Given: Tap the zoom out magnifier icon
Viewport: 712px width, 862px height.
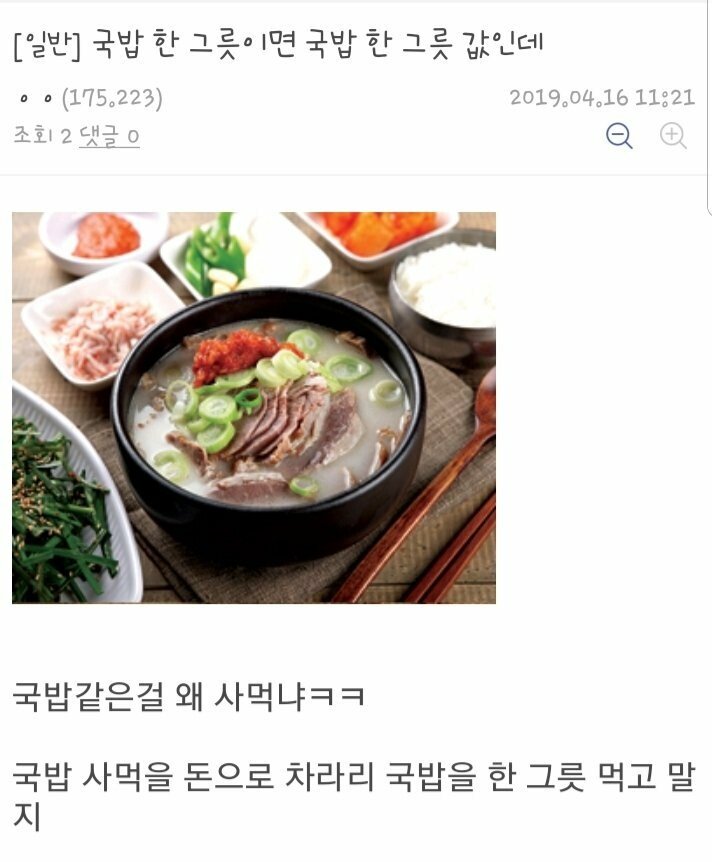Looking at the screenshot, I should 619,135.
